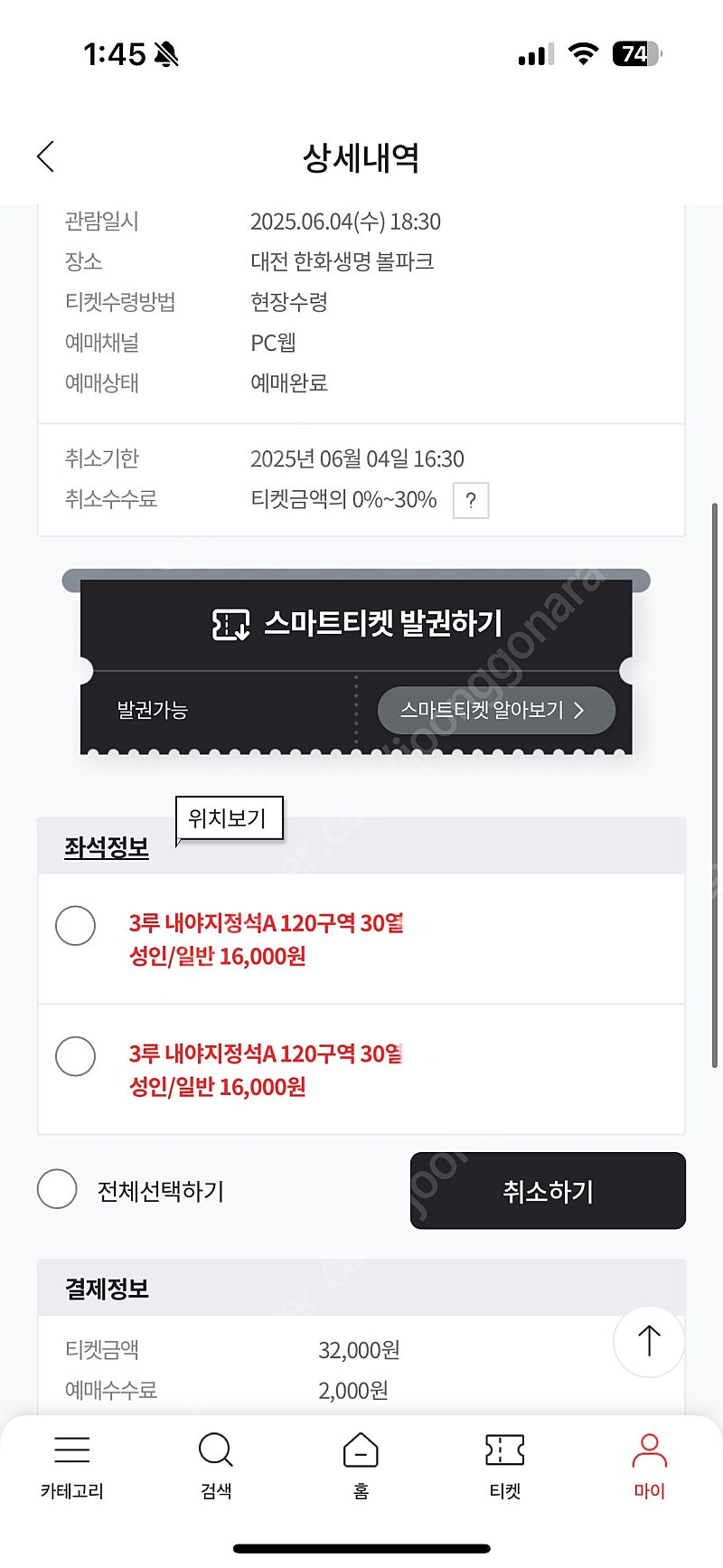Screen dimensions: 723x1568
Task: Tap 스마트티켓 발권하기 to issue the ticket
Action: [357, 624]
